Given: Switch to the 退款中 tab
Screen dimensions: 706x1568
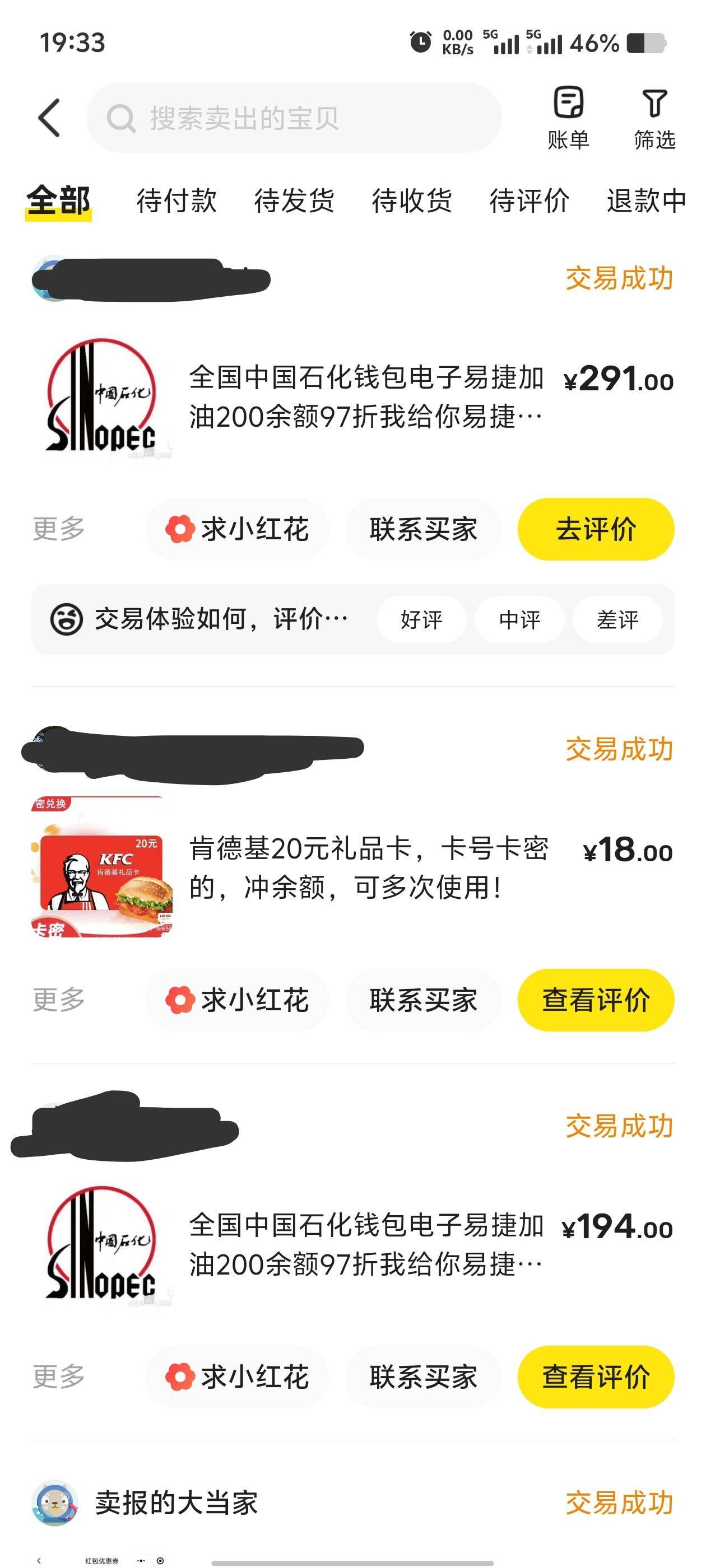Looking at the screenshot, I should pos(646,200).
